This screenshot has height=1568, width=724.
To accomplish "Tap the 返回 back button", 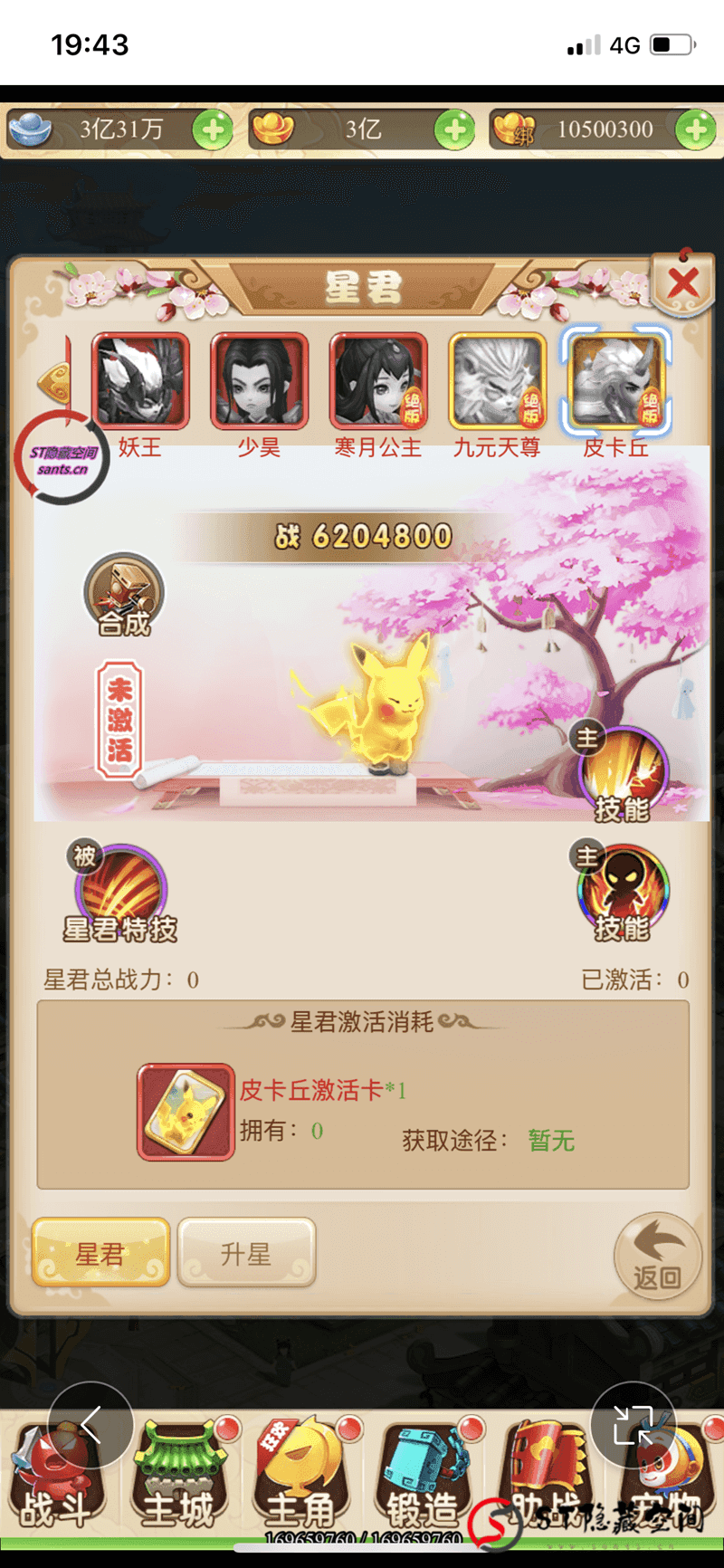I will pyautogui.click(x=658, y=1256).
